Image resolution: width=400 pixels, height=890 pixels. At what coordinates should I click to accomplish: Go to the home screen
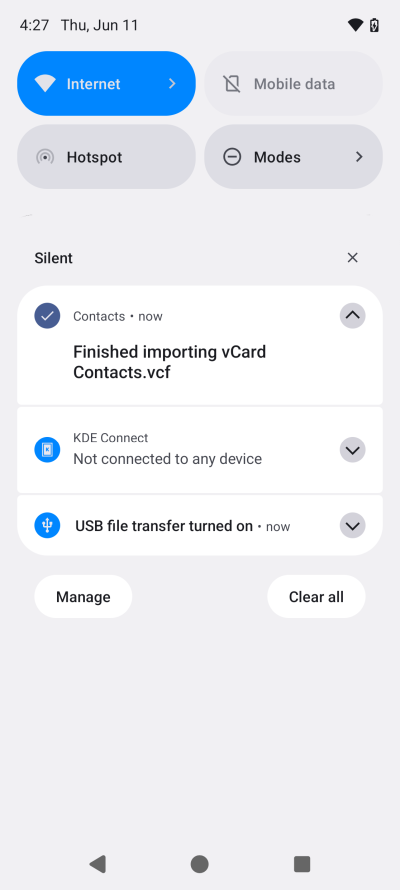click(200, 864)
